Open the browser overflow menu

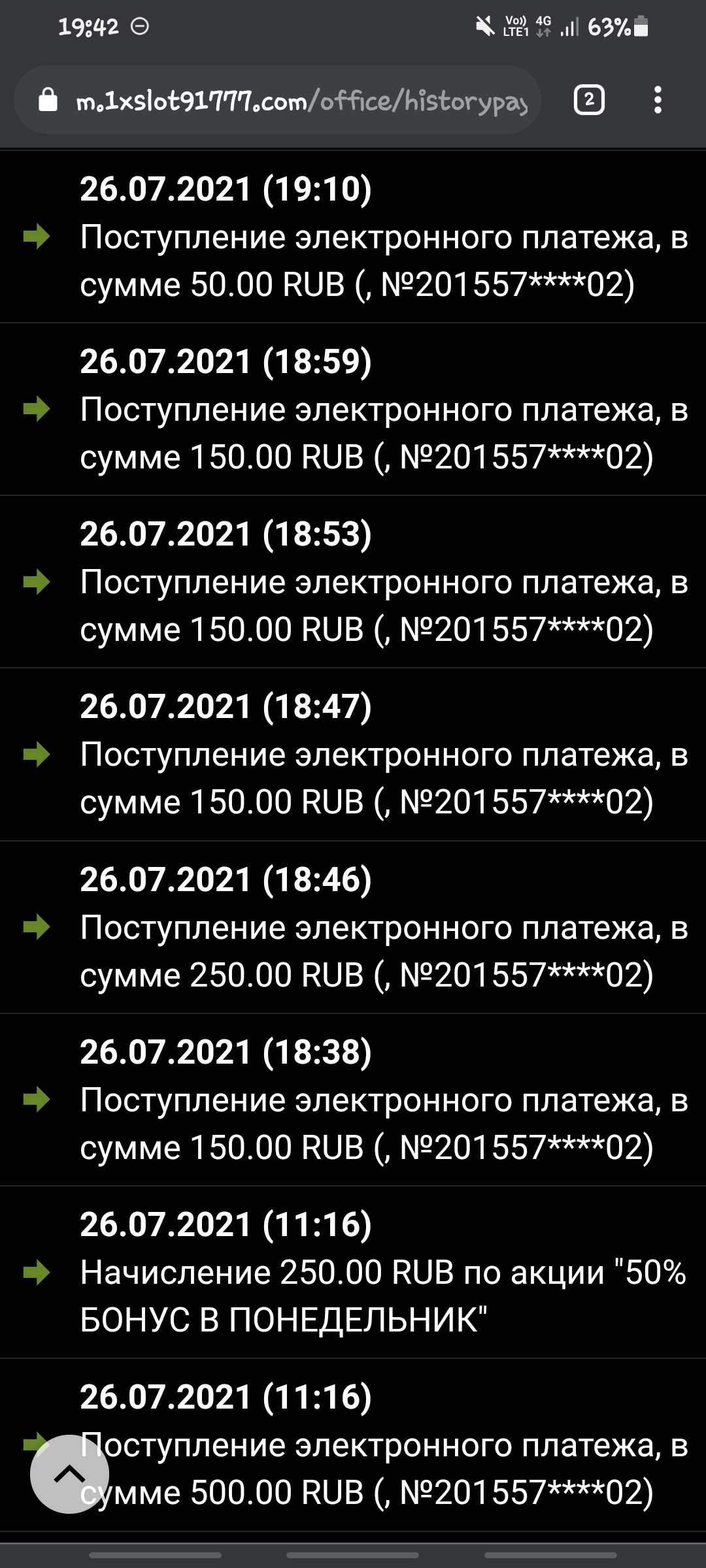point(658,101)
